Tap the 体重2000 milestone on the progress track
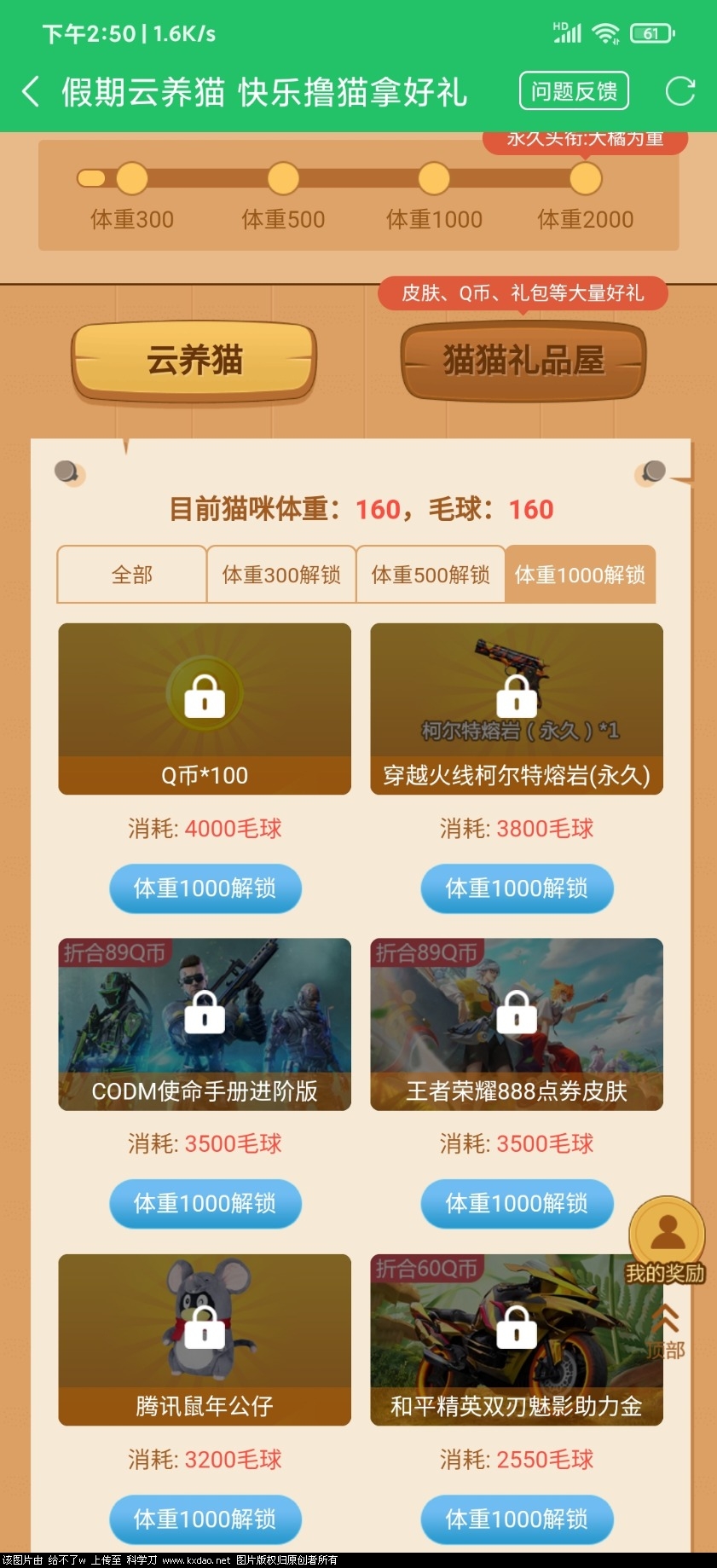The height and width of the screenshot is (1568, 717). point(584,181)
